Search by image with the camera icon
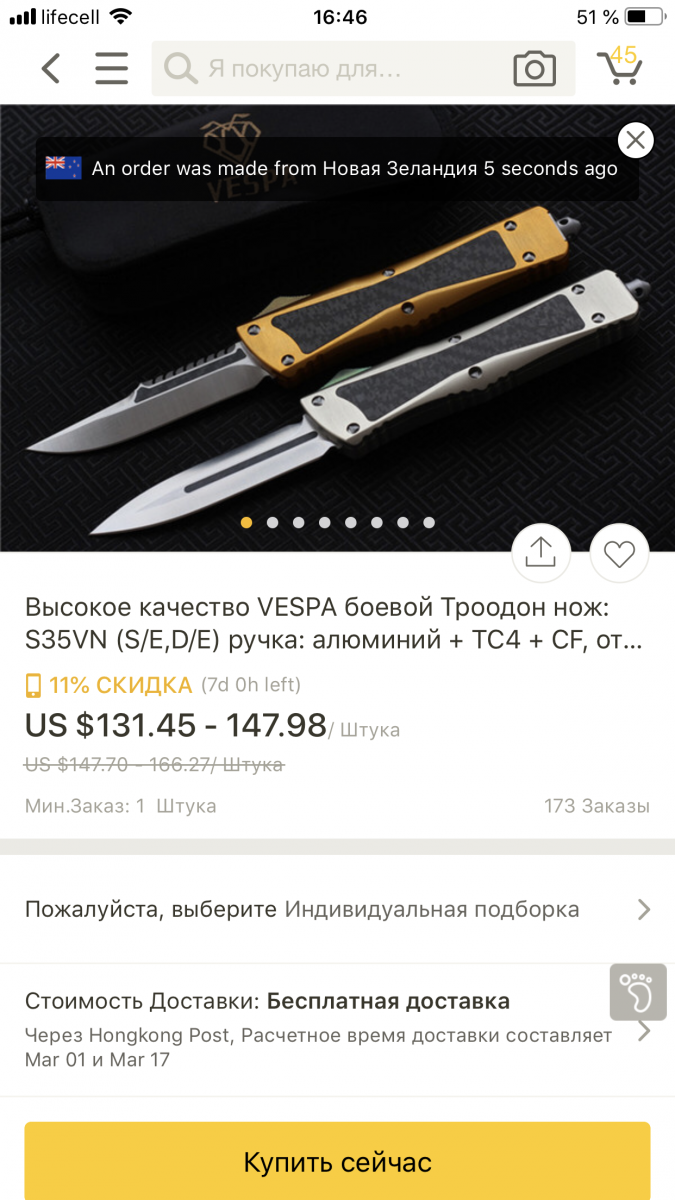This screenshot has height=1200, width=675. [x=534, y=68]
